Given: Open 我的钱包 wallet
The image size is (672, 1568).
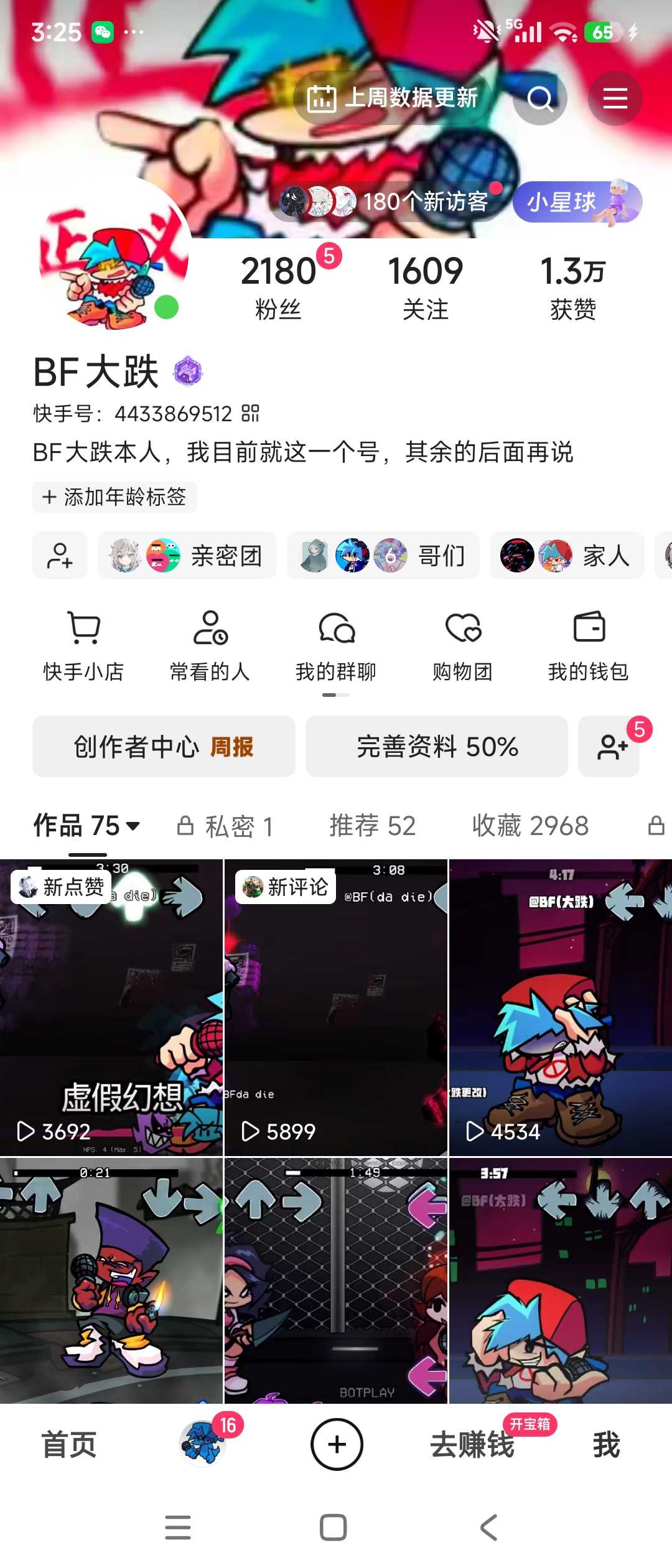Looking at the screenshot, I should 588,646.
